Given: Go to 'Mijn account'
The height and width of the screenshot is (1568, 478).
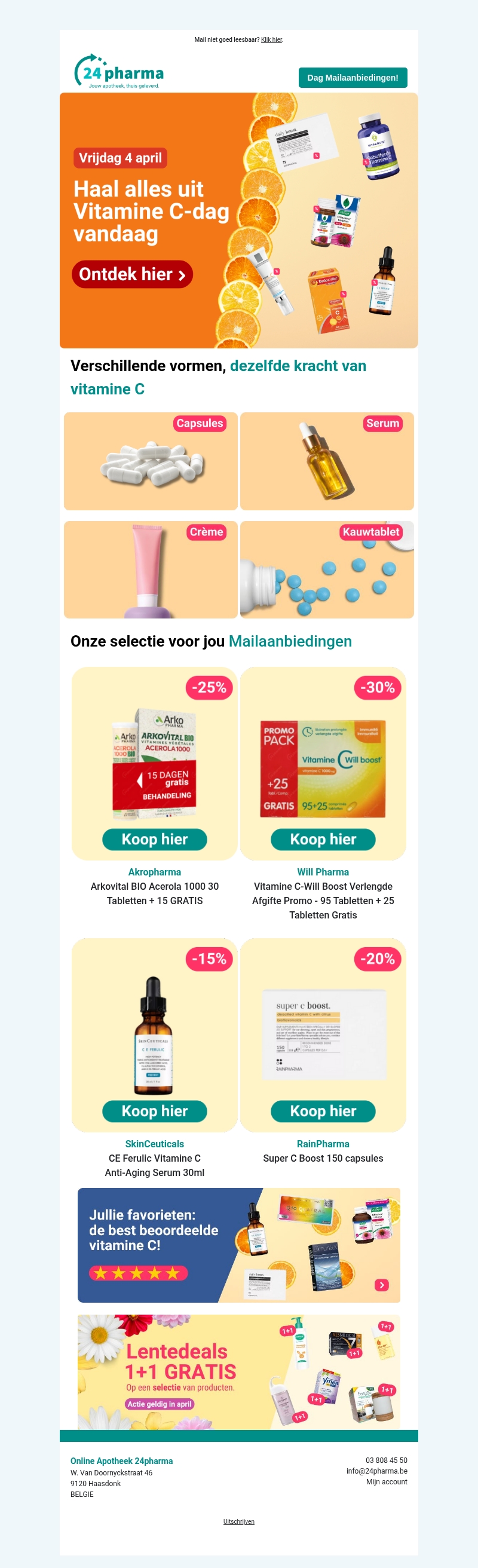Looking at the screenshot, I should [386, 1482].
